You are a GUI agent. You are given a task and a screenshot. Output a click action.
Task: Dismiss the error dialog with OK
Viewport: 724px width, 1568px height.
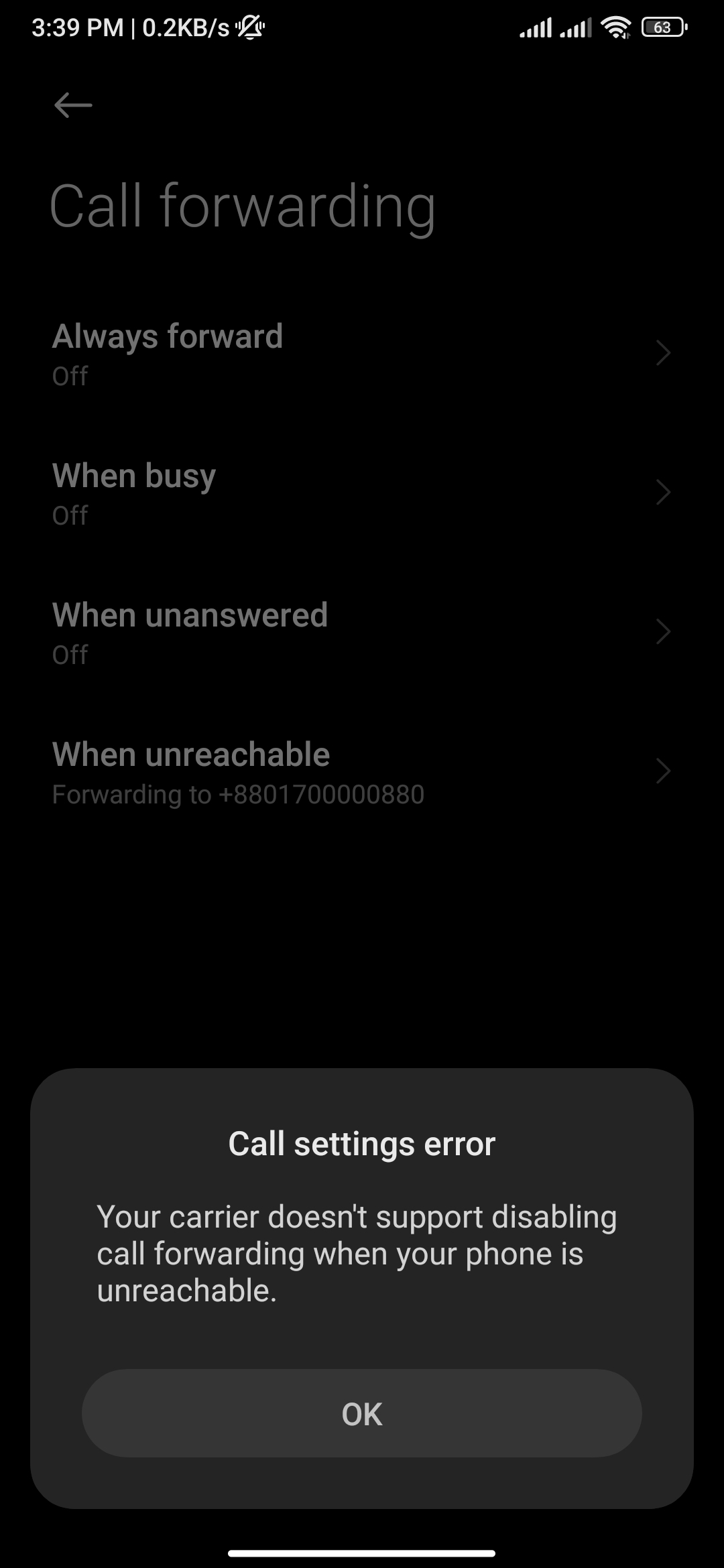361,1414
